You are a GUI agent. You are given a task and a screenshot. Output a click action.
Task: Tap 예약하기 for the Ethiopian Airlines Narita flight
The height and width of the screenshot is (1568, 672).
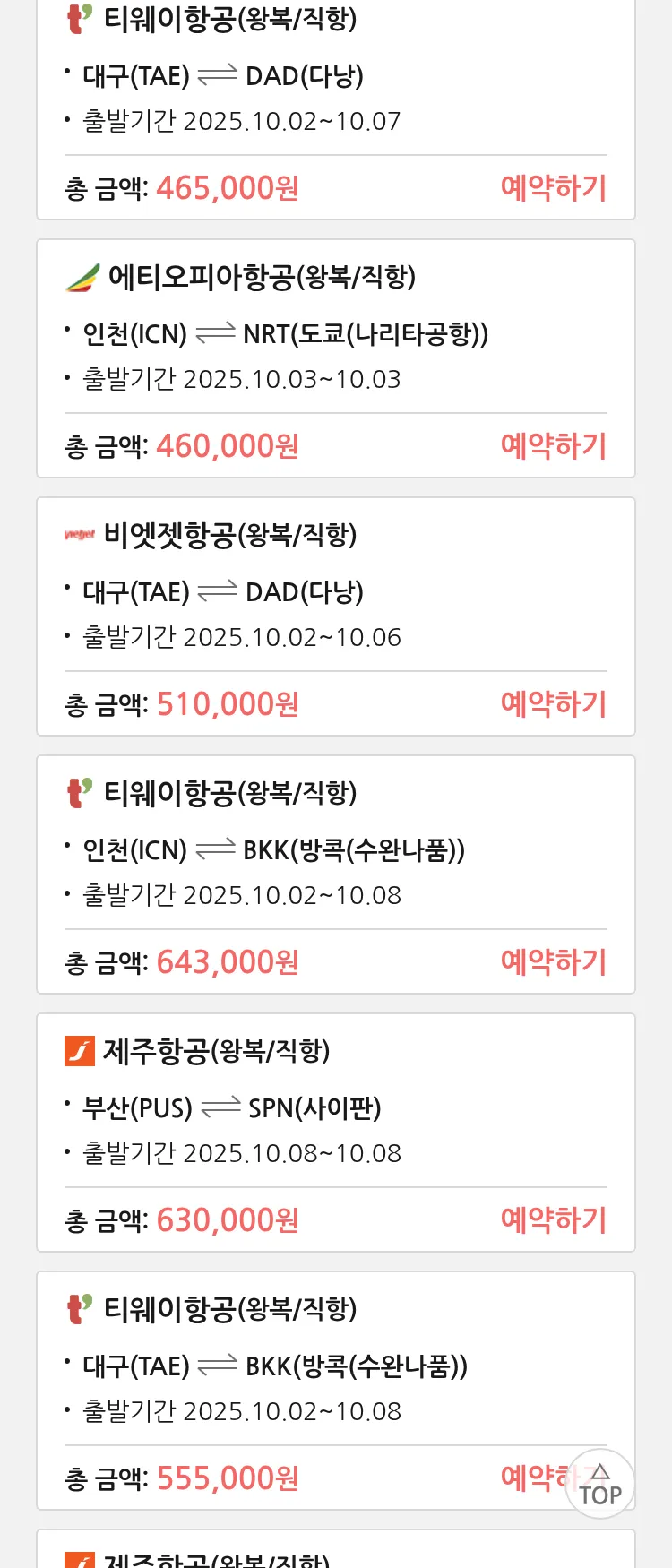553,446
